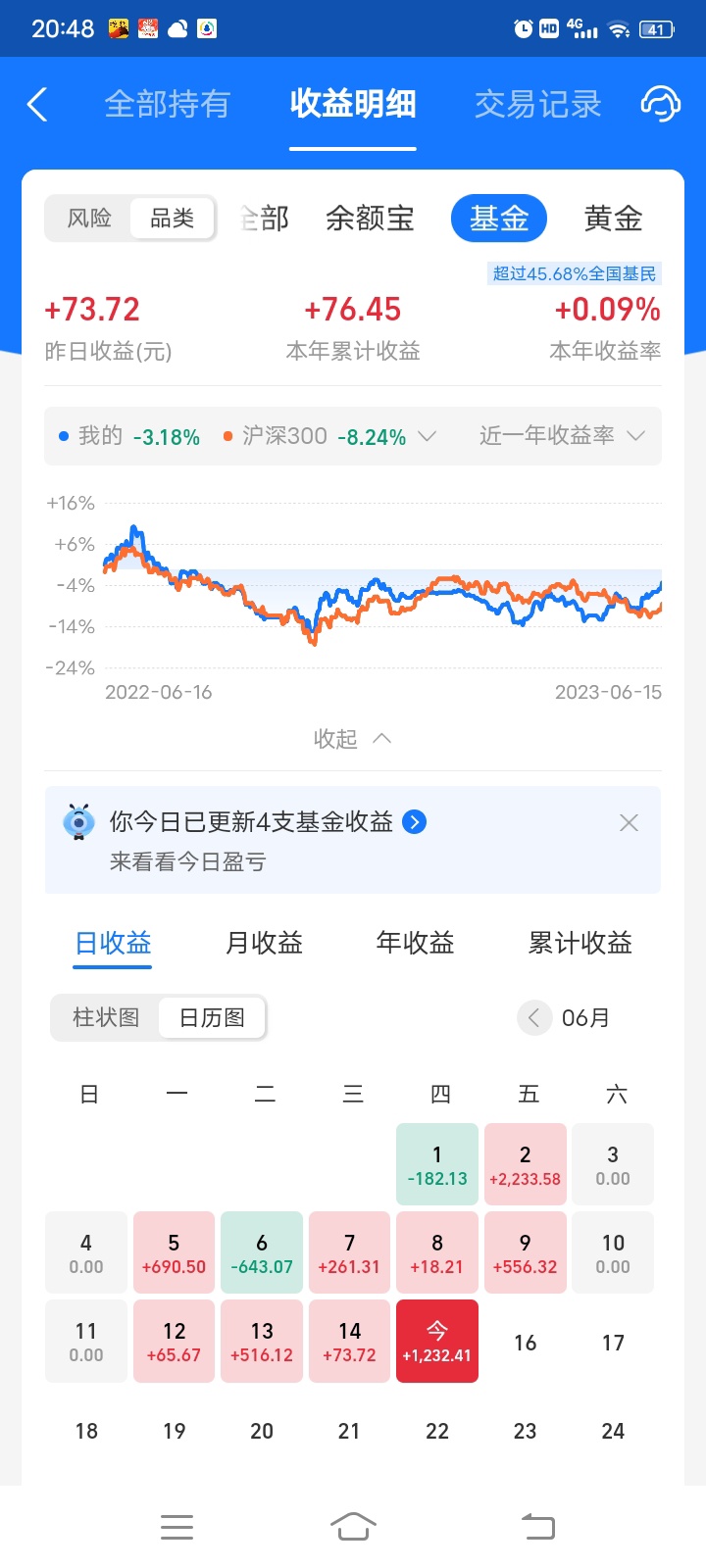Dismiss the fund update banner
The image size is (706, 1568).
629,823
